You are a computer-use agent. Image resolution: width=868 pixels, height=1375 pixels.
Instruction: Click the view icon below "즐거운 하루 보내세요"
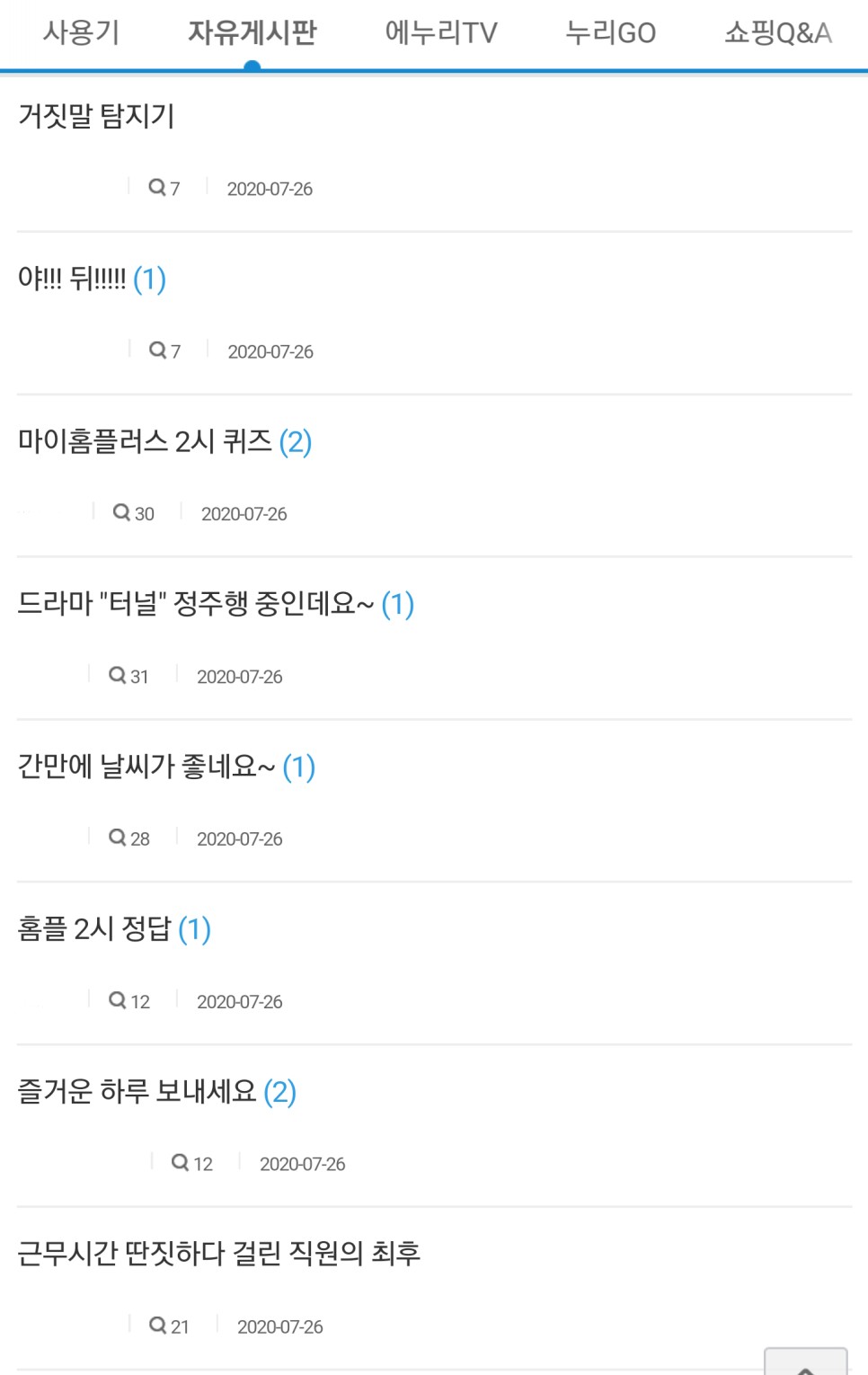[182, 1163]
